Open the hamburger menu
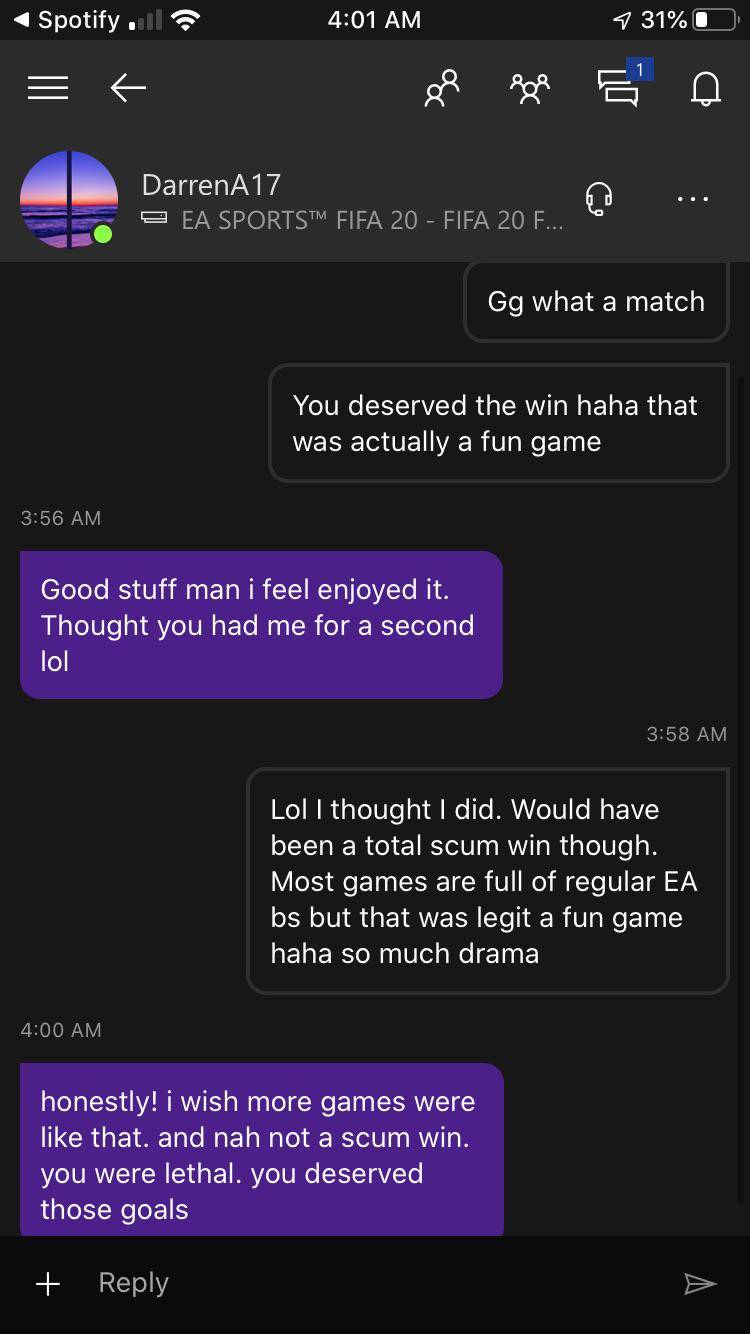The image size is (750, 1334). tap(48, 88)
